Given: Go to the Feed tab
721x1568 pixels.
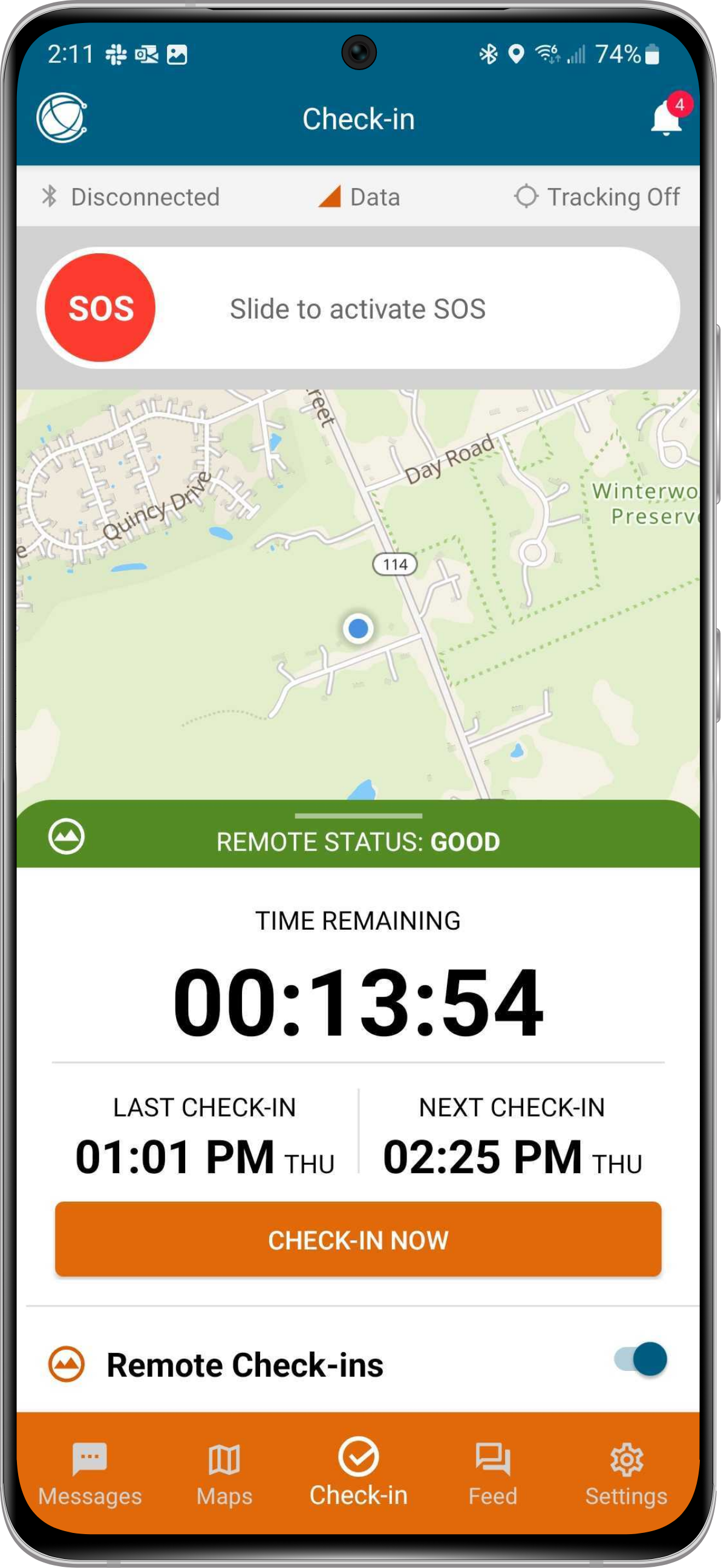Looking at the screenshot, I should tap(492, 1473).
